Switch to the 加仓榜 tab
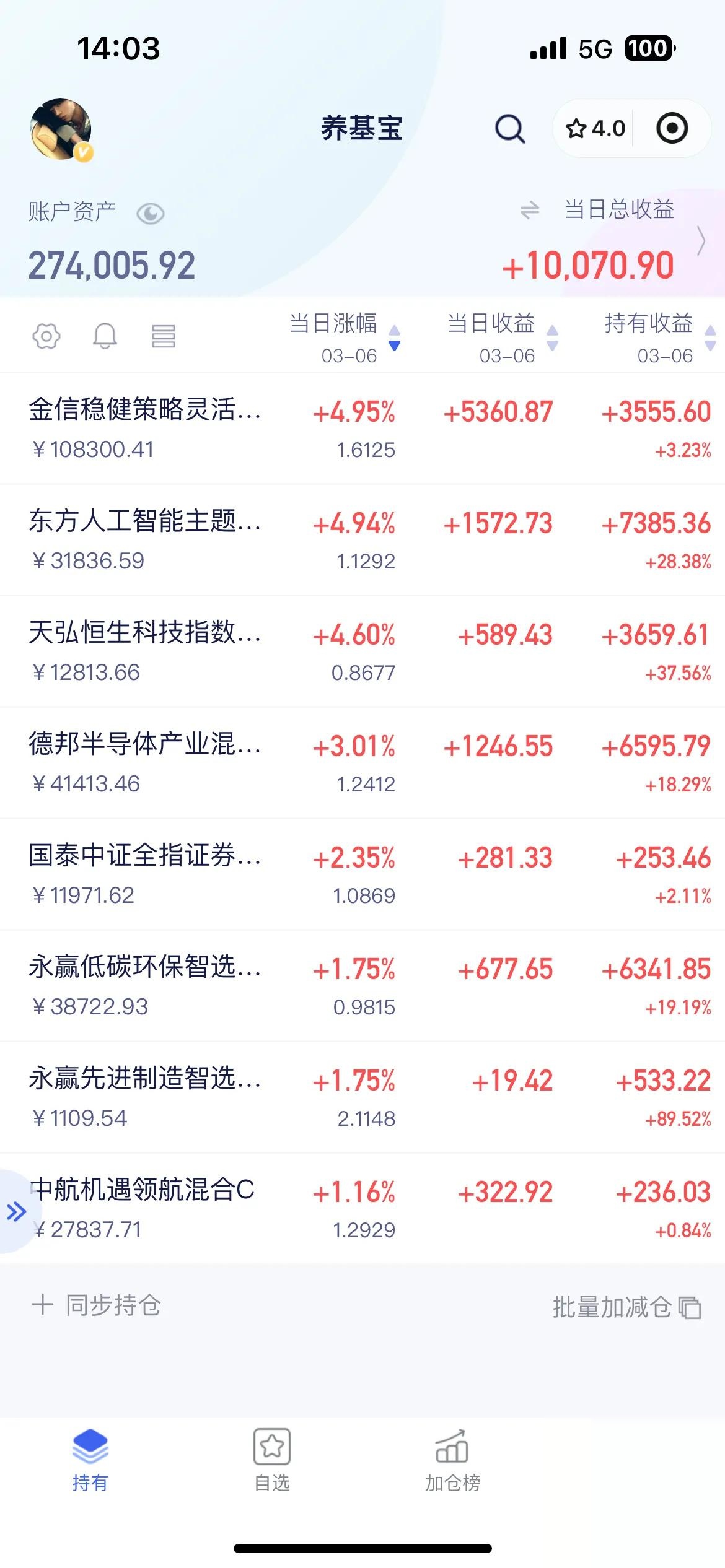This screenshot has width=725, height=1568. pyautogui.click(x=452, y=1460)
